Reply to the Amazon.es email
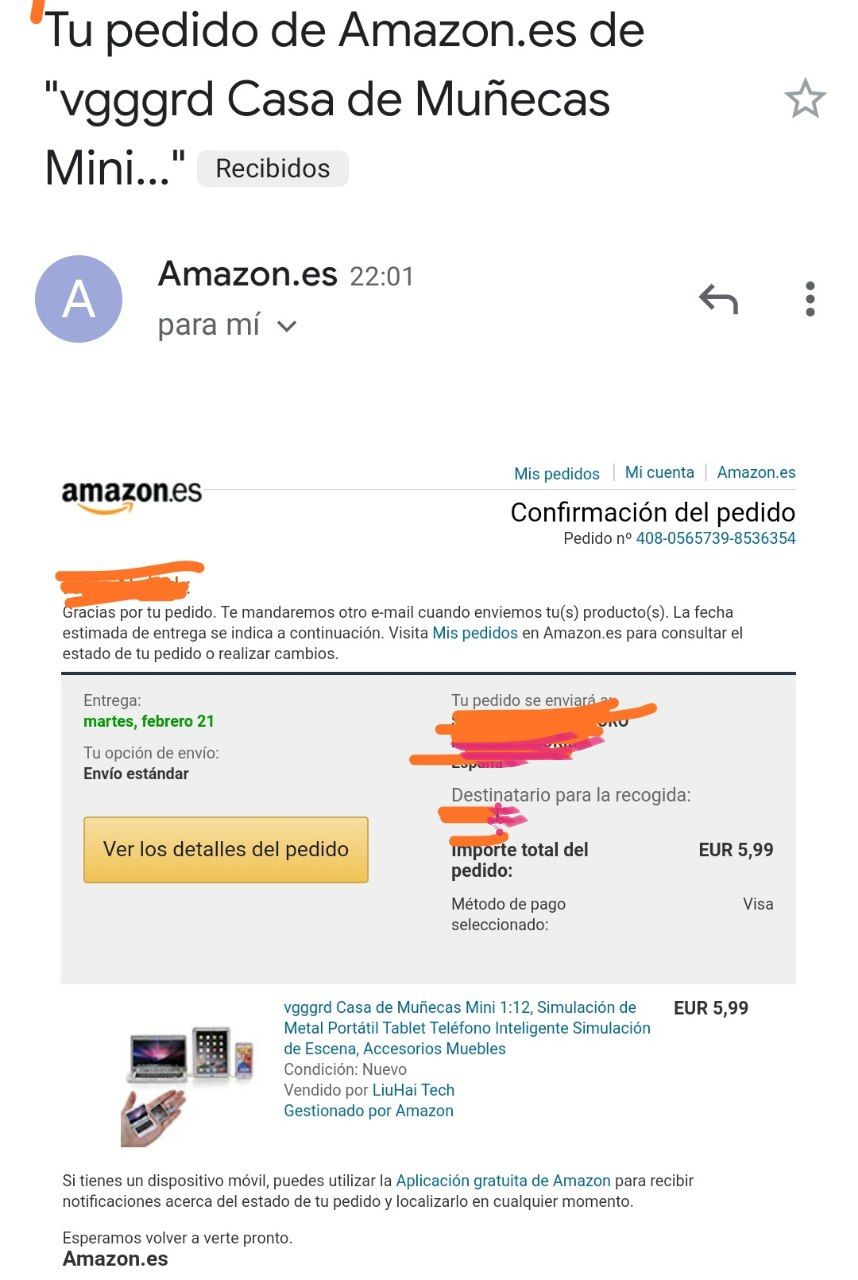This screenshot has width=858, height=1280. [x=718, y=299]
